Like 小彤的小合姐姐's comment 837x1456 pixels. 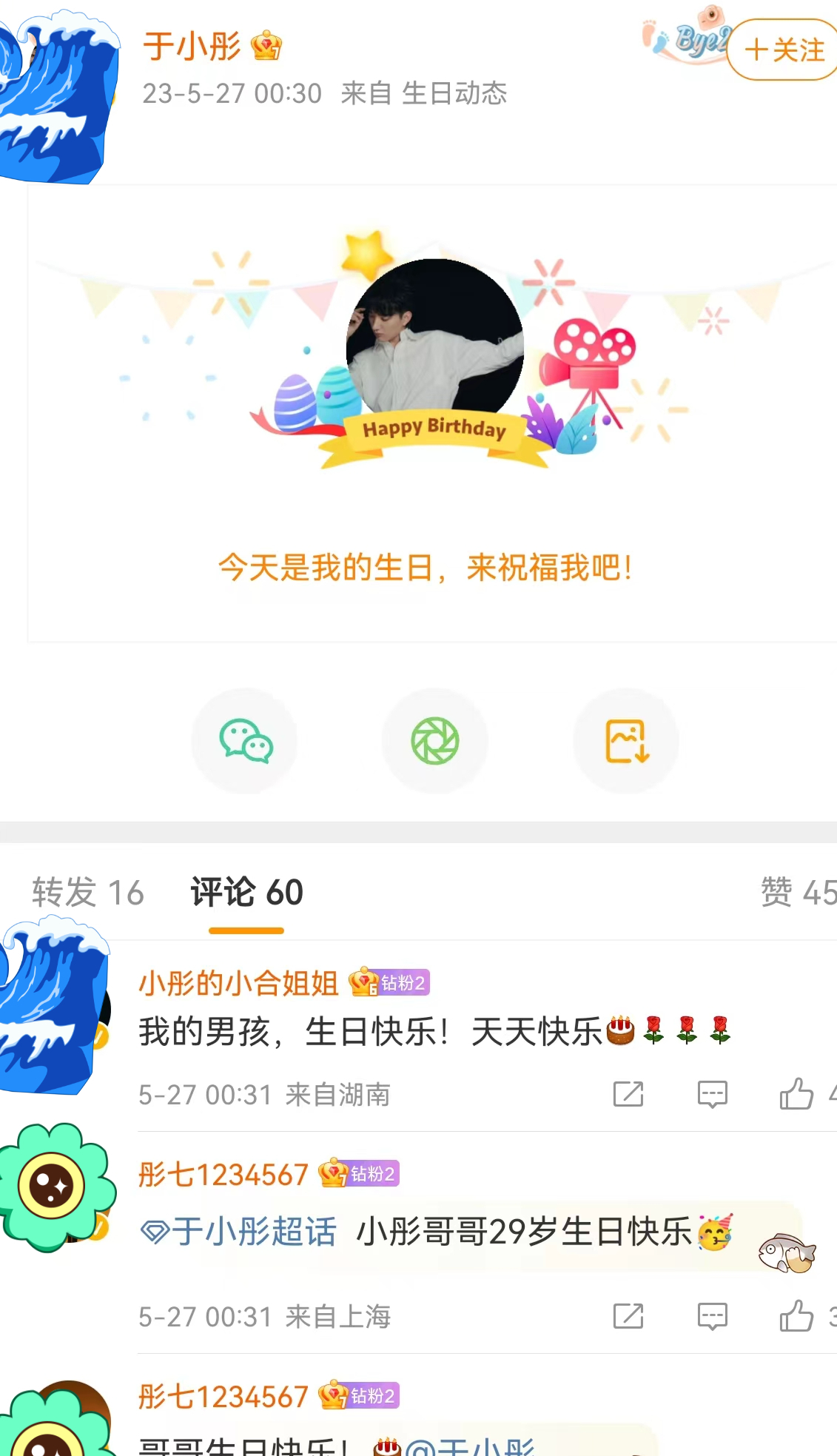coord(796,1094)
